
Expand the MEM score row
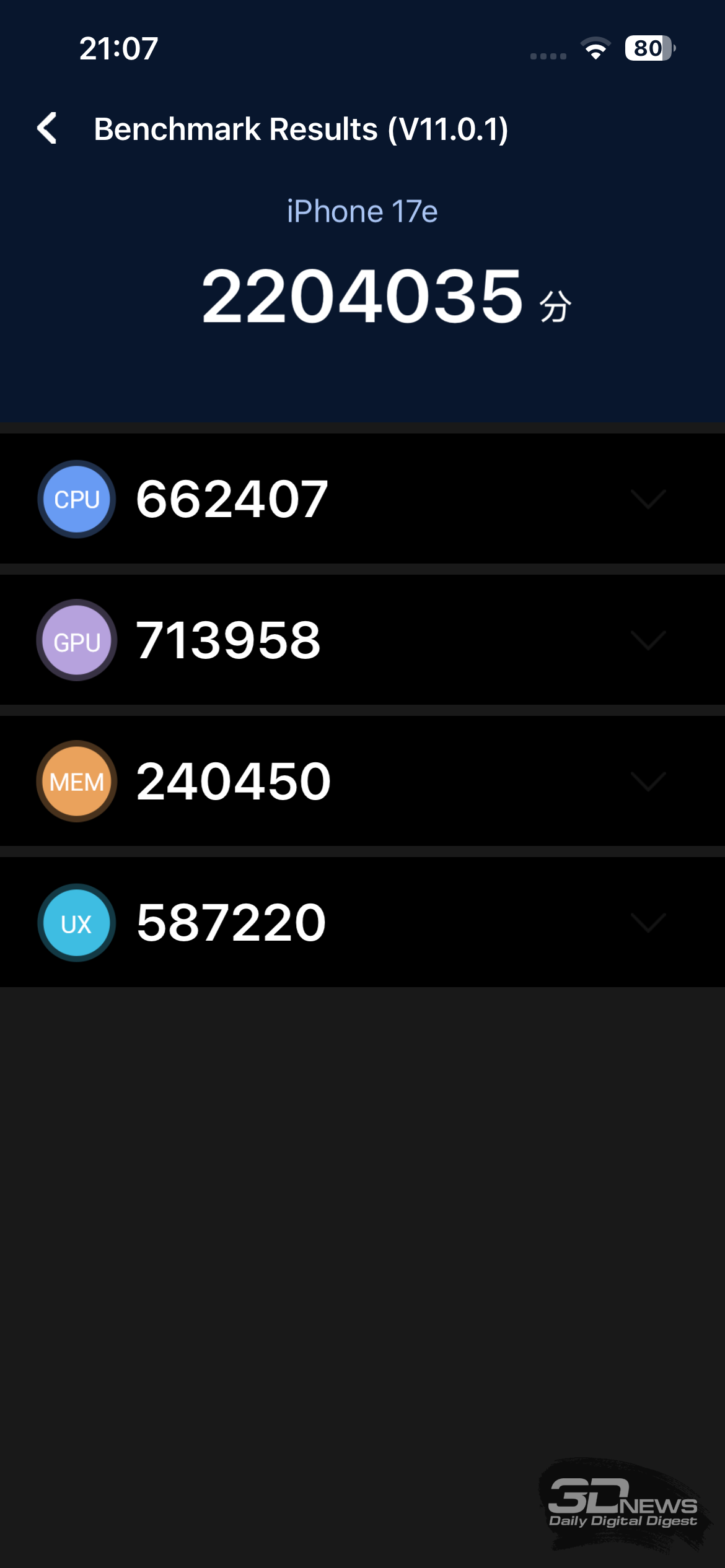coord(648,782)
